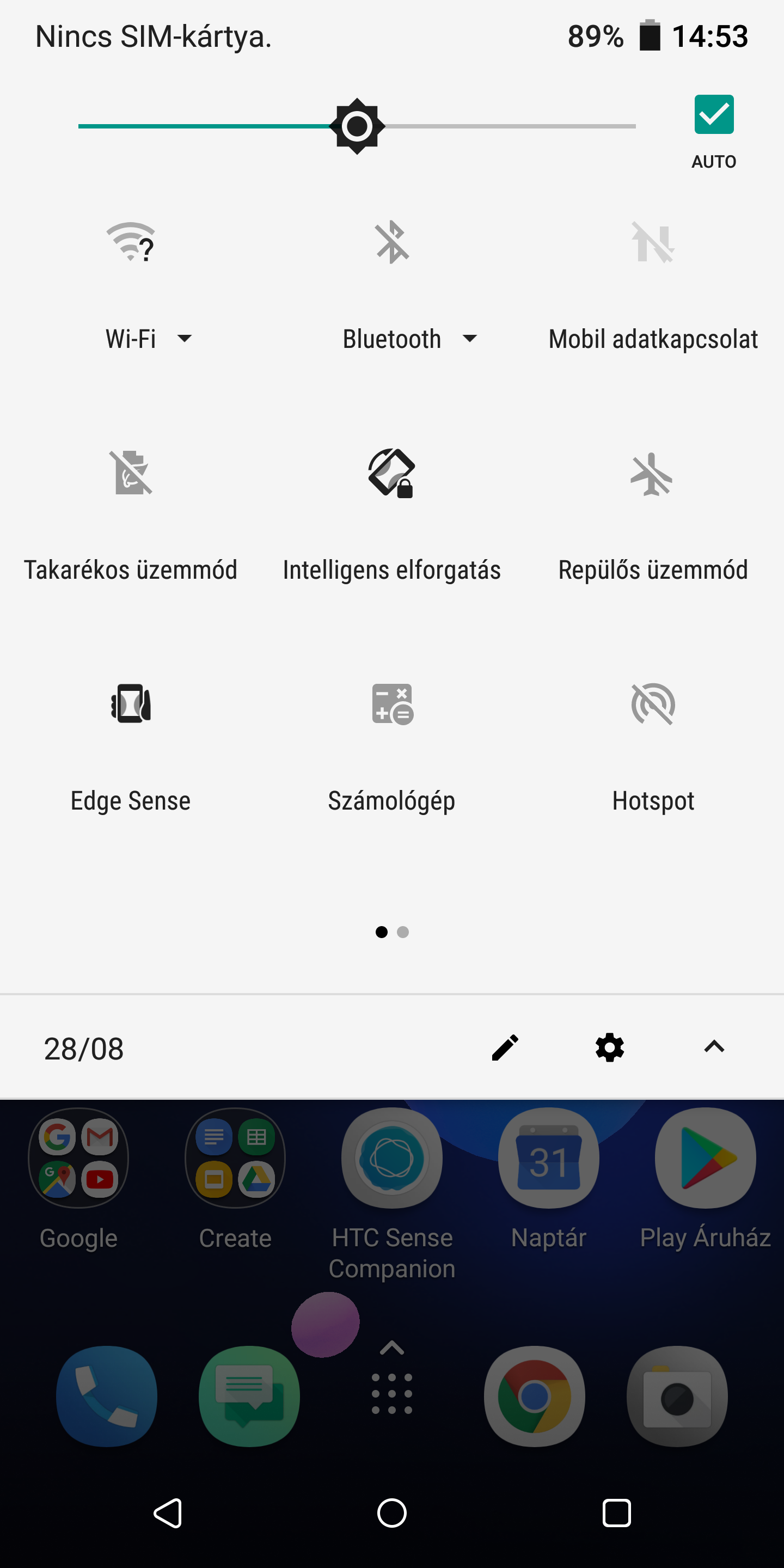
Task: Go to the home screen
Action: tap(391, 1513)
